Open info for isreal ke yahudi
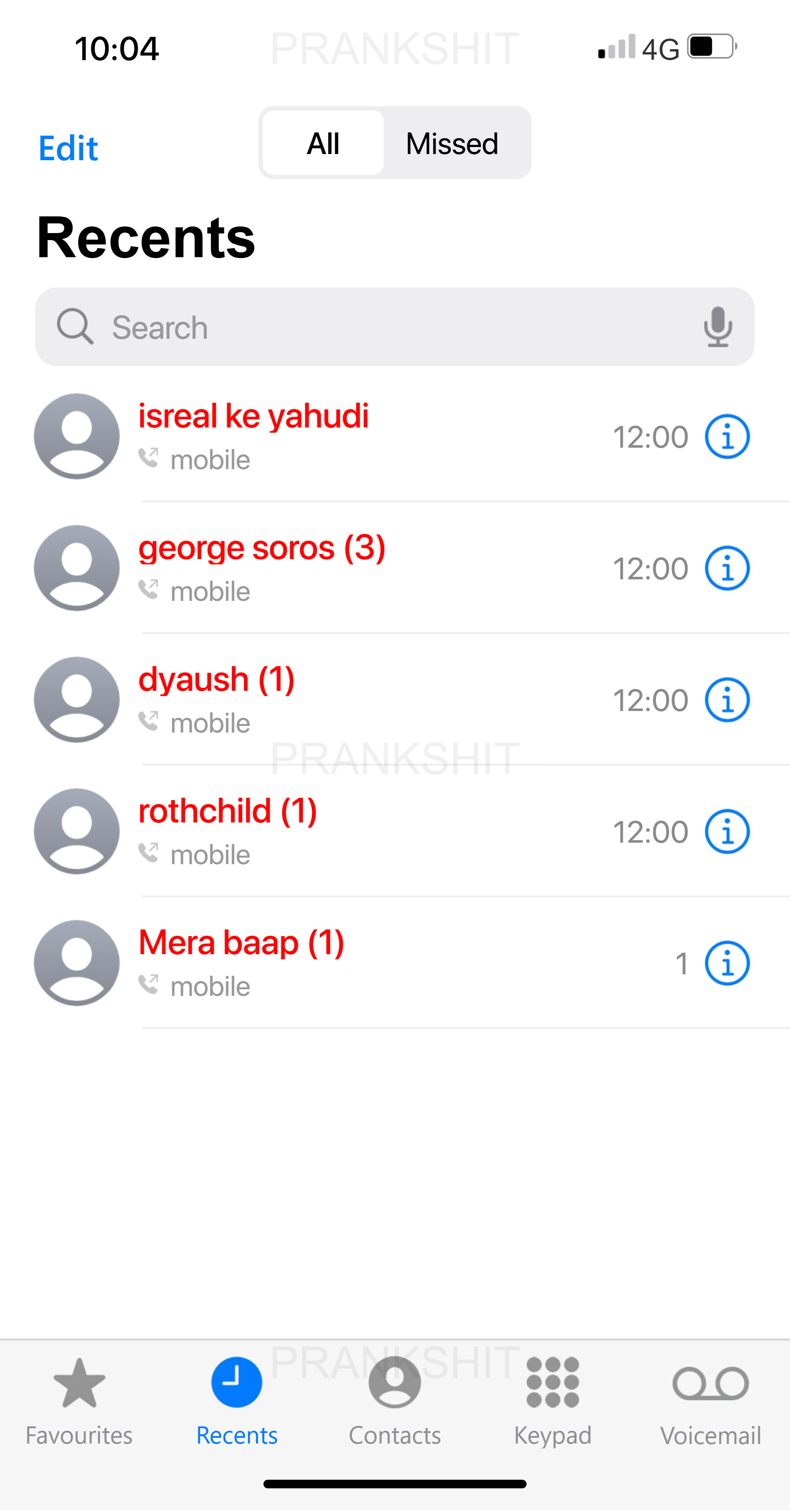This screenshot has width=790, height=1512. (727, 437)
